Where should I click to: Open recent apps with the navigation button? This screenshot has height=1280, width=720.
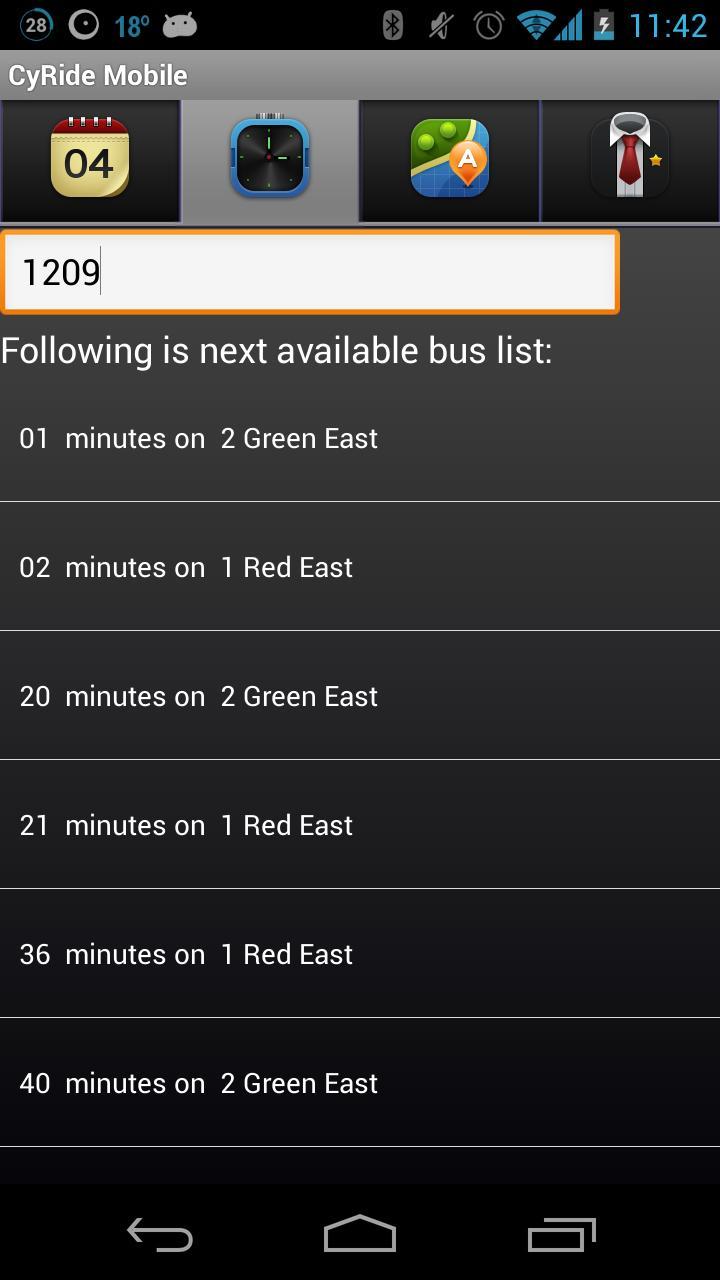pos(561,1234)
